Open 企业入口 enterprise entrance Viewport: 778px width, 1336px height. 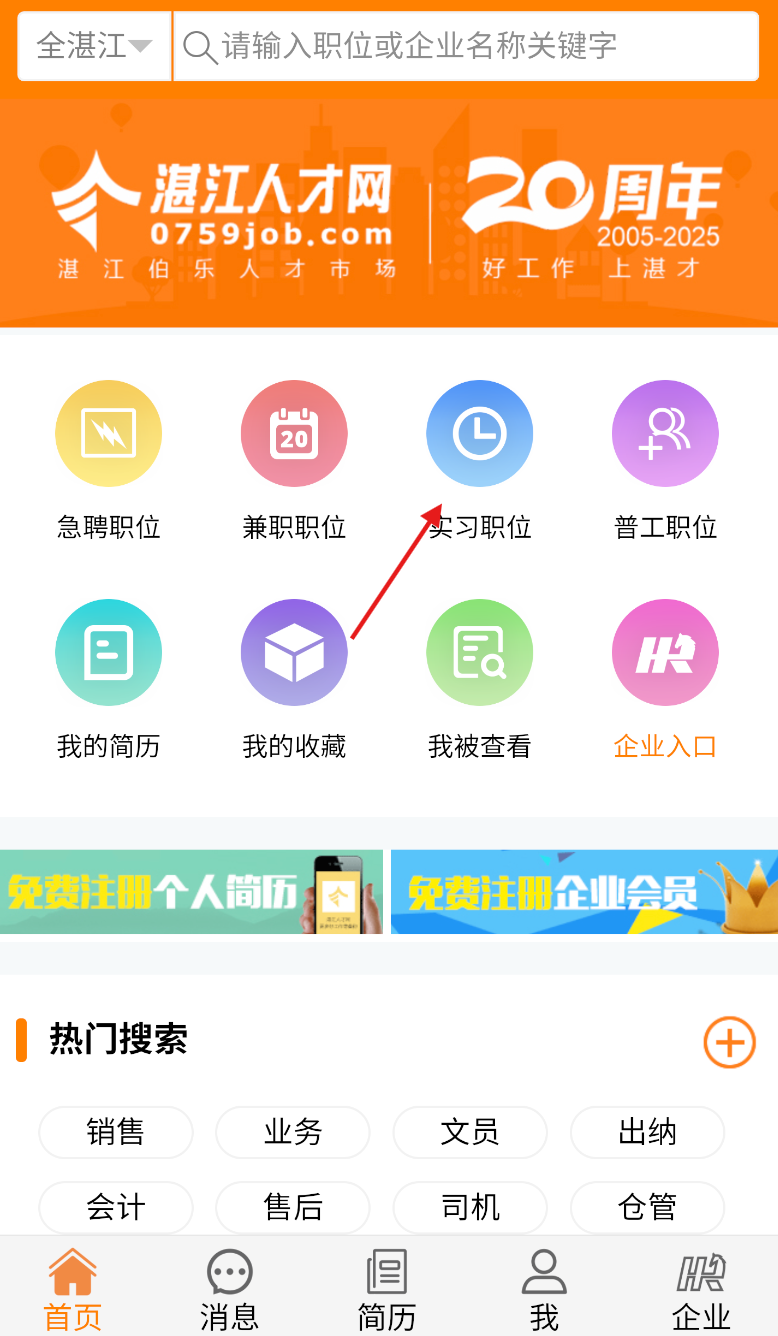click(665, 680)
